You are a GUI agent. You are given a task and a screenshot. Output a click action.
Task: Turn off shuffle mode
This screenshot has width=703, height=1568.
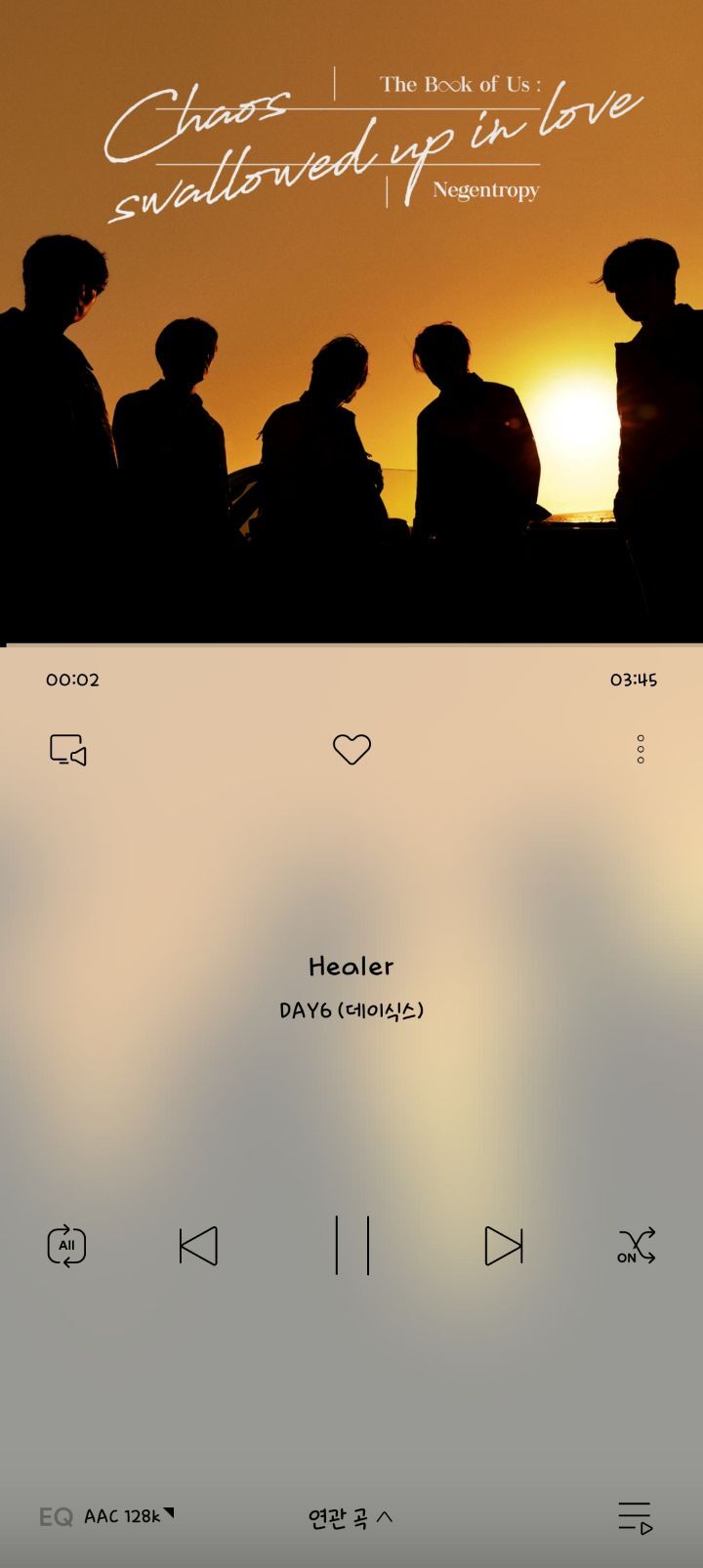636,1246
